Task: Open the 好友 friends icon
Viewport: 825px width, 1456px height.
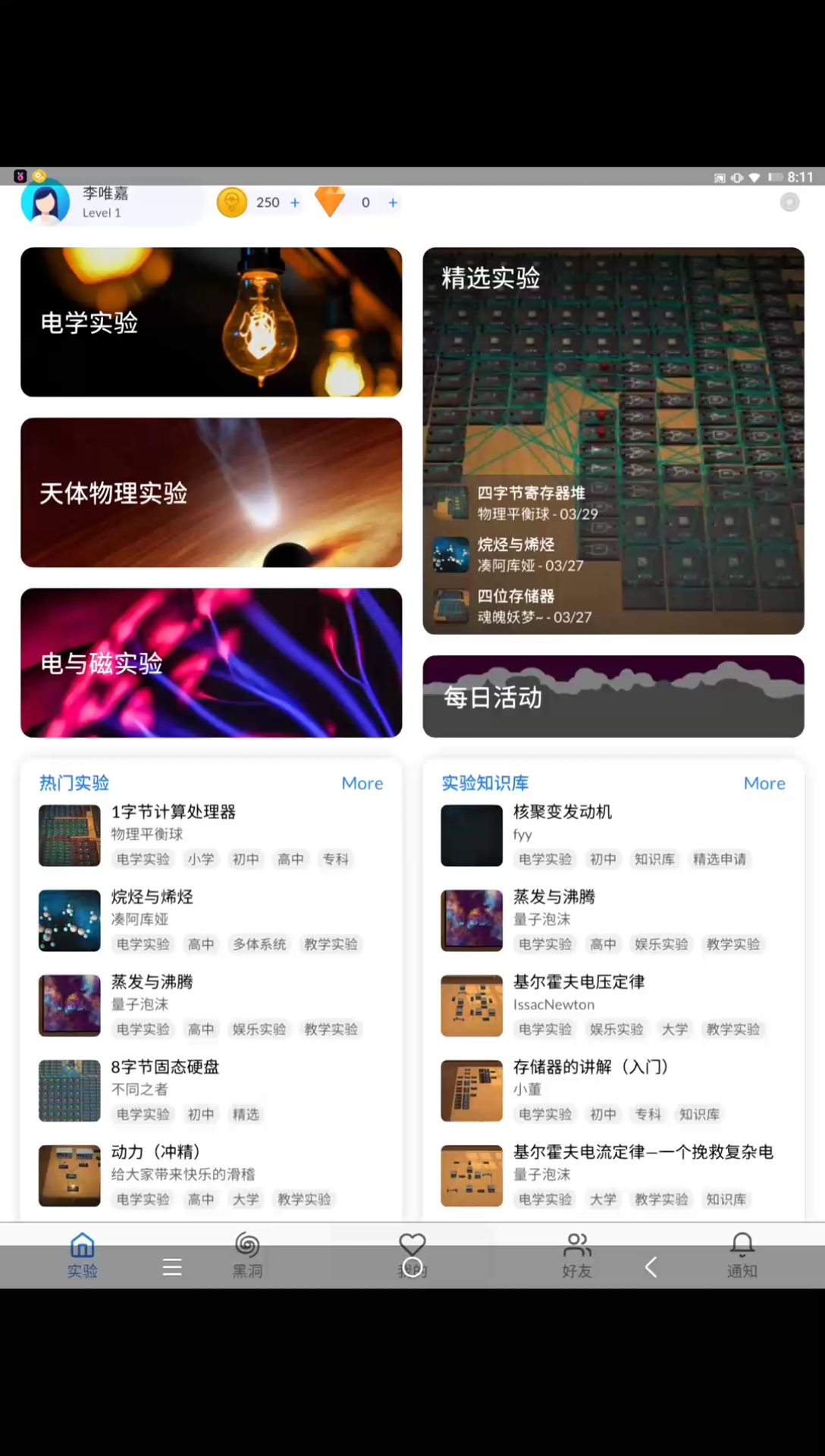Action: click(576, 1244)
